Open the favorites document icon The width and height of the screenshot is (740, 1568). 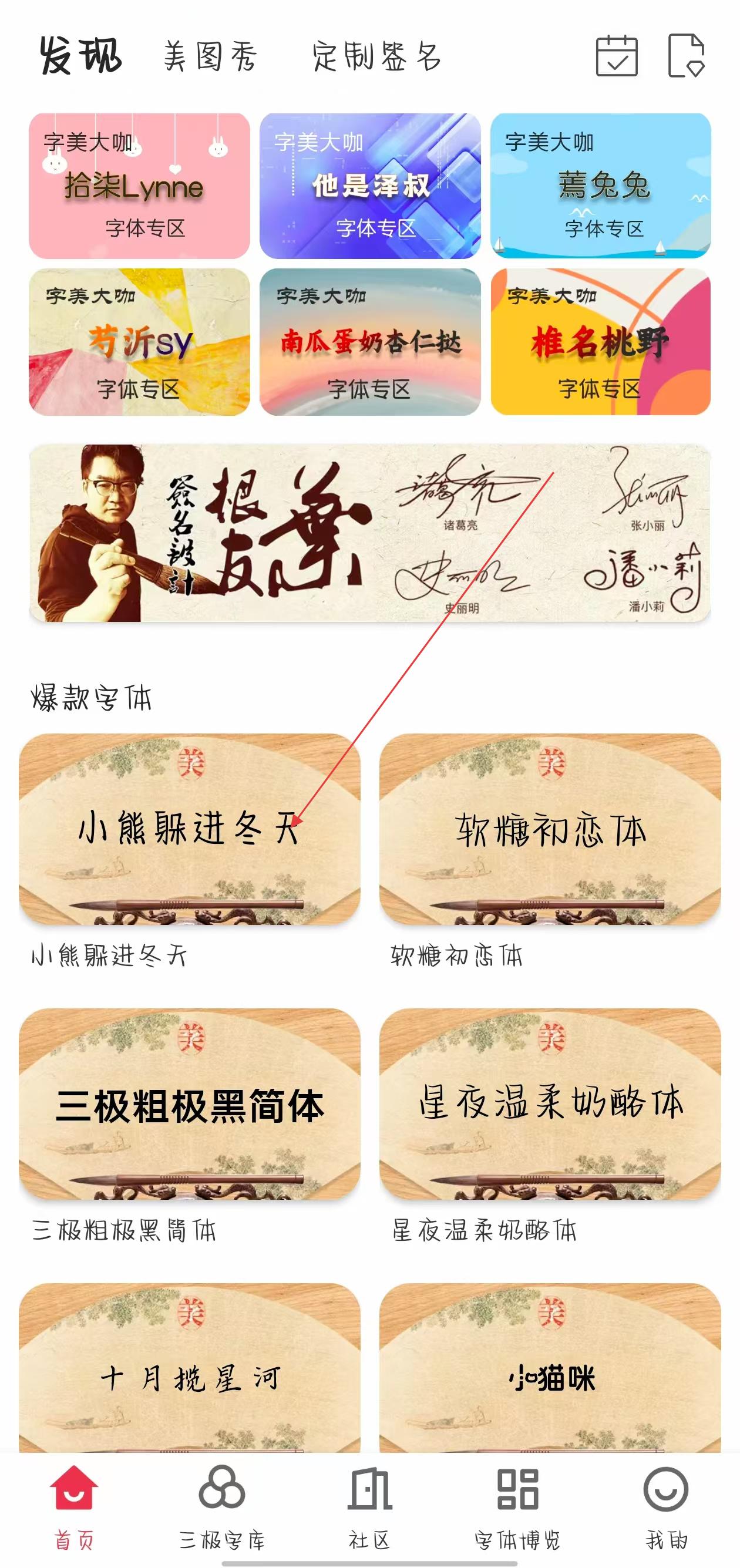[x=686, y=56]
